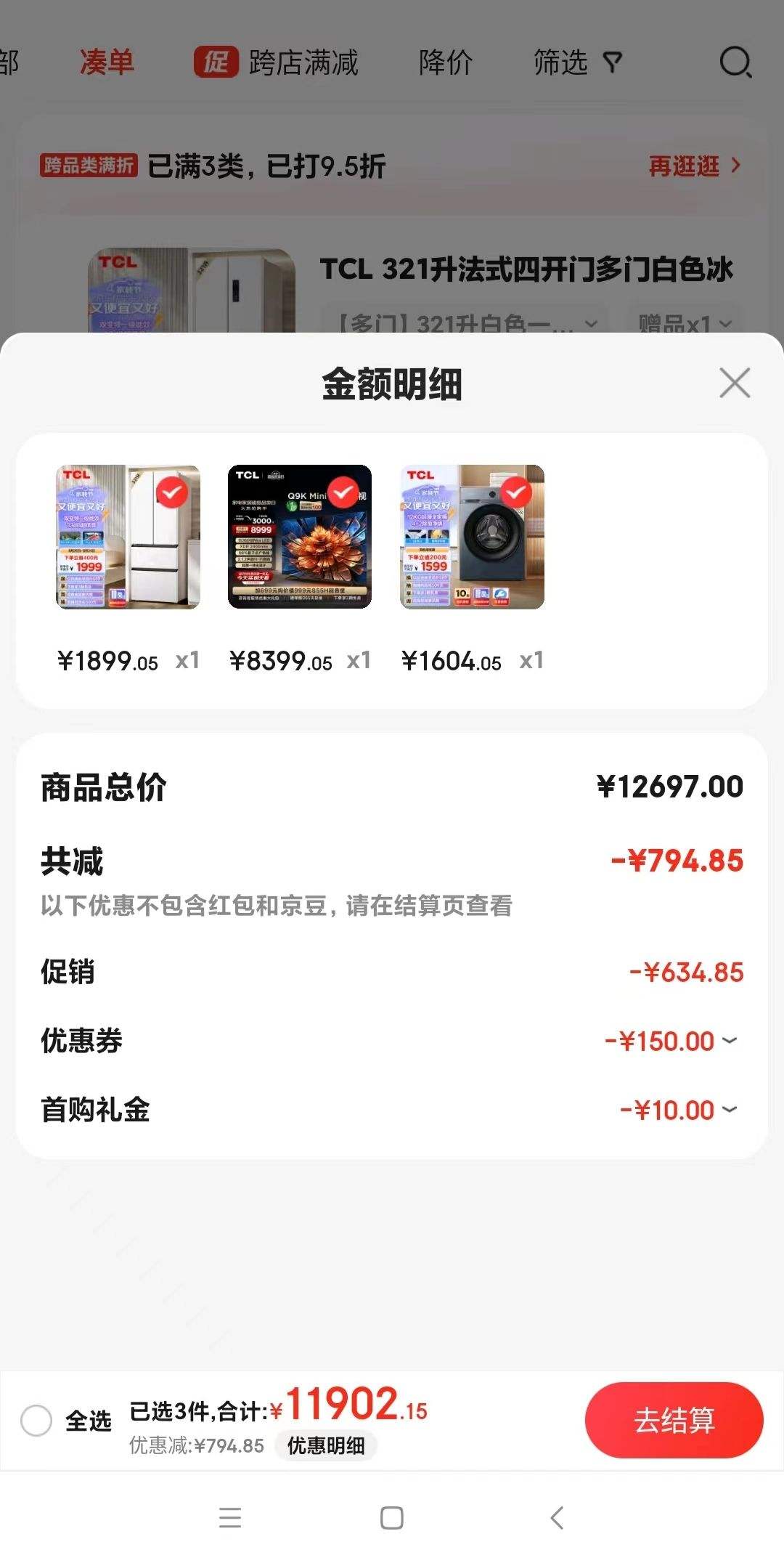Screen dimensions: 784x1563
Task: Select all items with 全选
Action: (x=37, y=1421)
